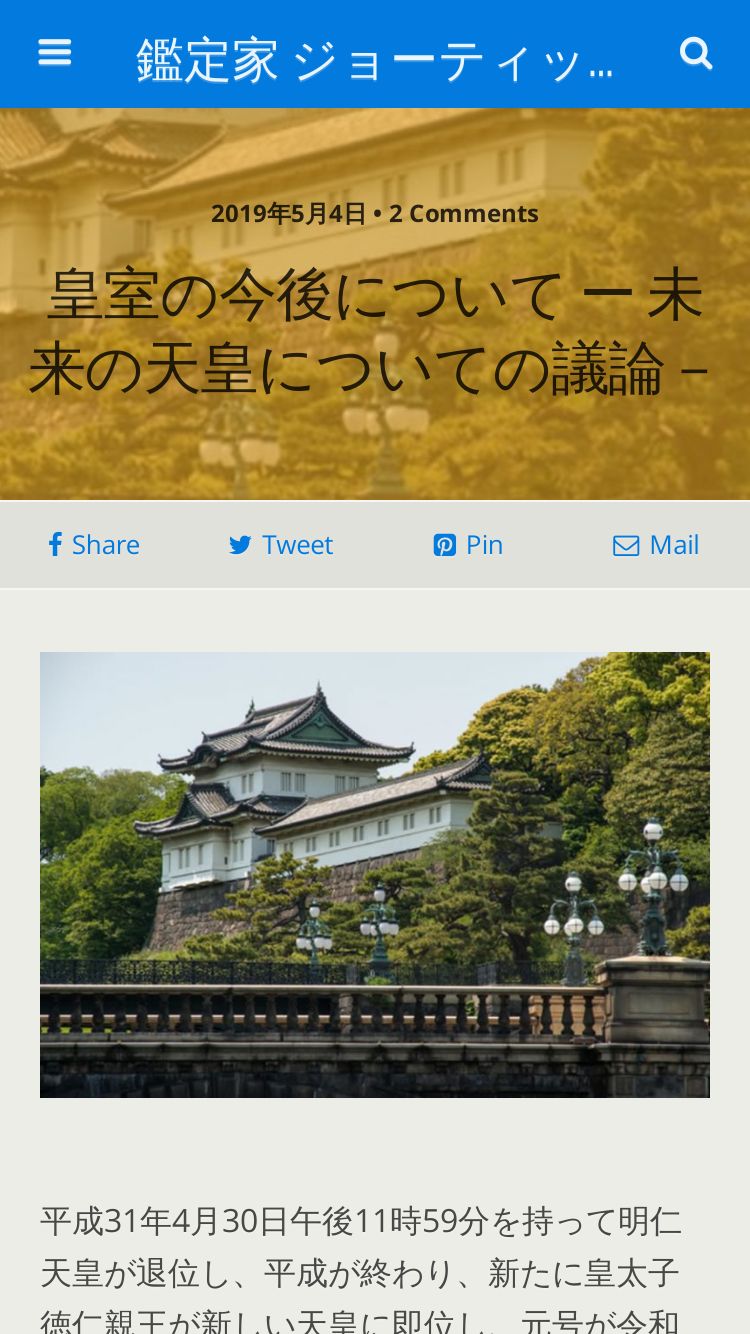Tweet this article
The image size is (750, 1334).
pos(281,545)
